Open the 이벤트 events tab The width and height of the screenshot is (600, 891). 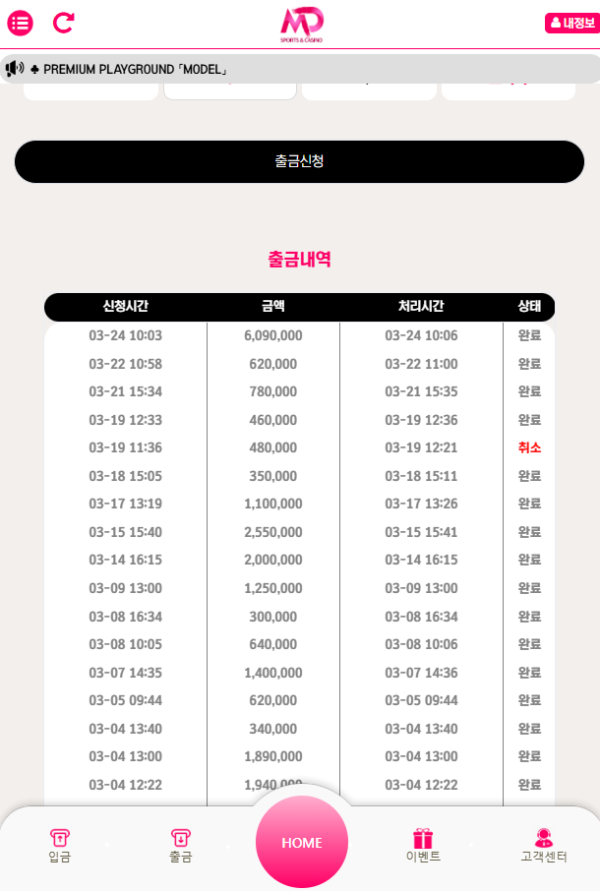click(423, 845)
